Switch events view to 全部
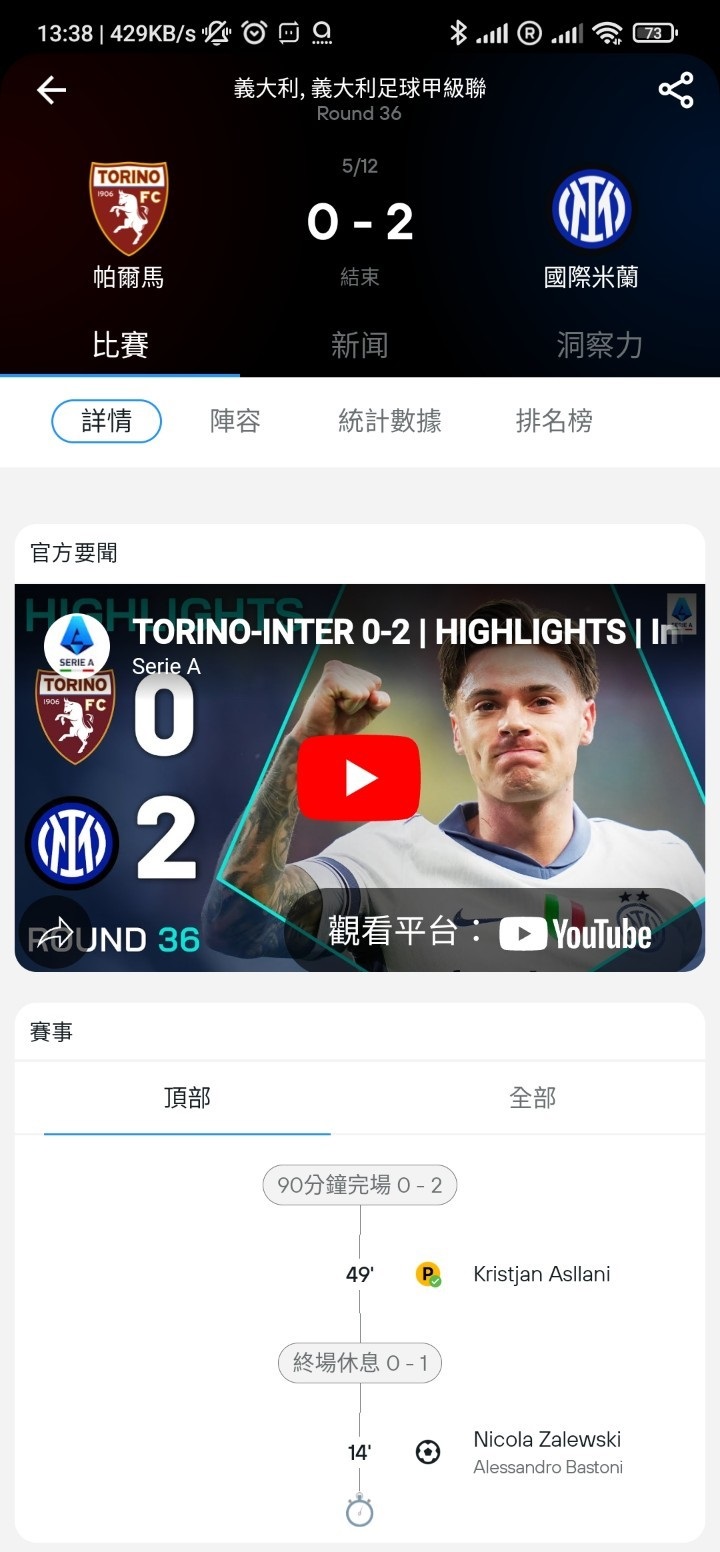Image resolution: width=720 pixels, height=1552 pixels. point(532,1097)
